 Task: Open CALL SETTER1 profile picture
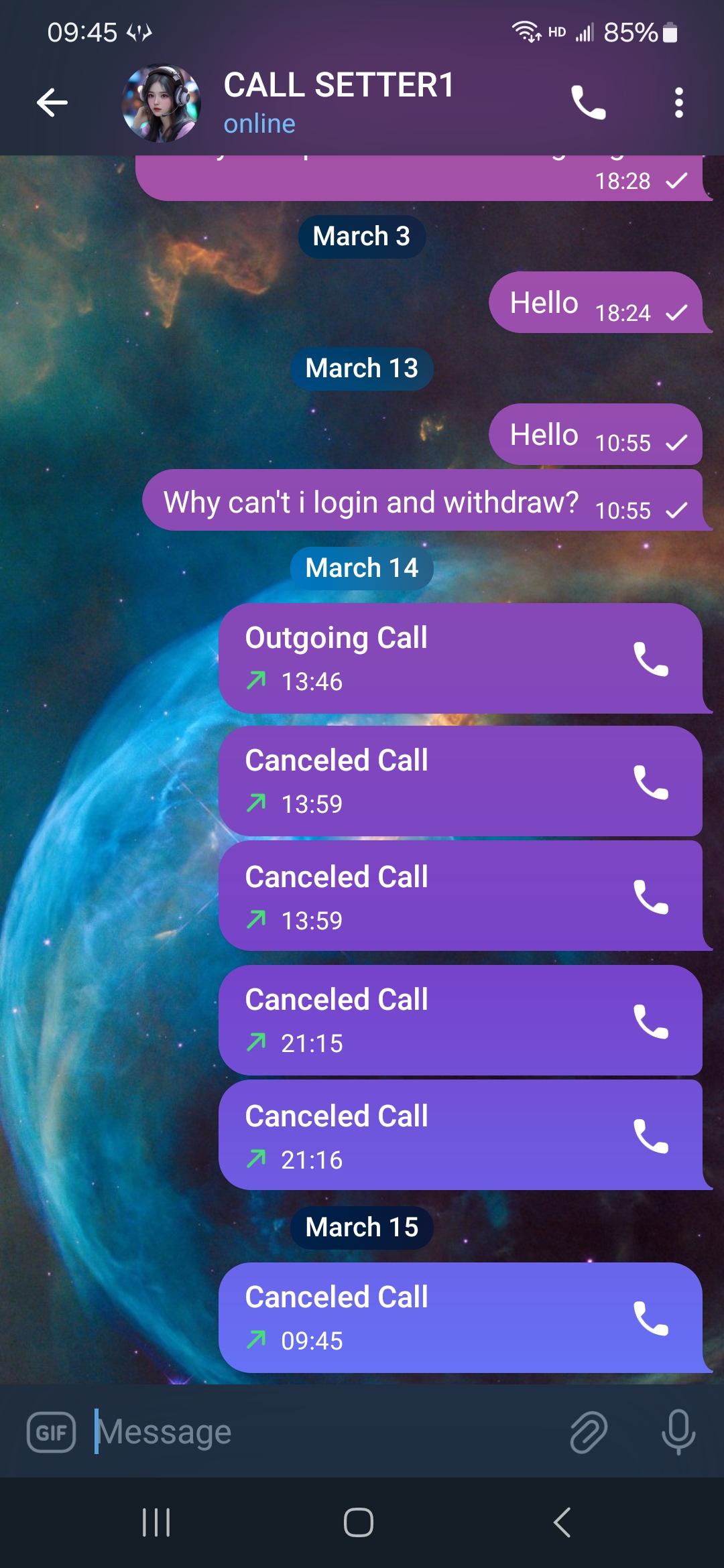(161, 103)
